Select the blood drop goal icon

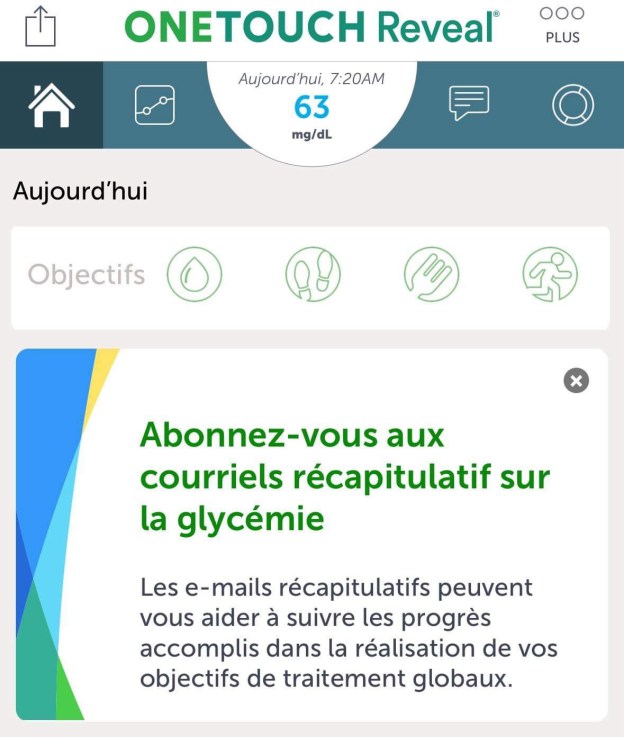(x=194, y=274)
